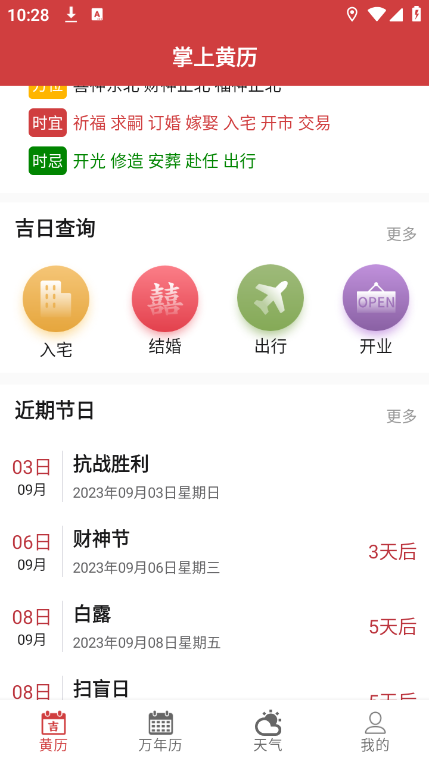The image size is (429, 762).
Task: Open the 抗战胜利 holiday entry
Action: pyautogui.click(x=214, y=476)
